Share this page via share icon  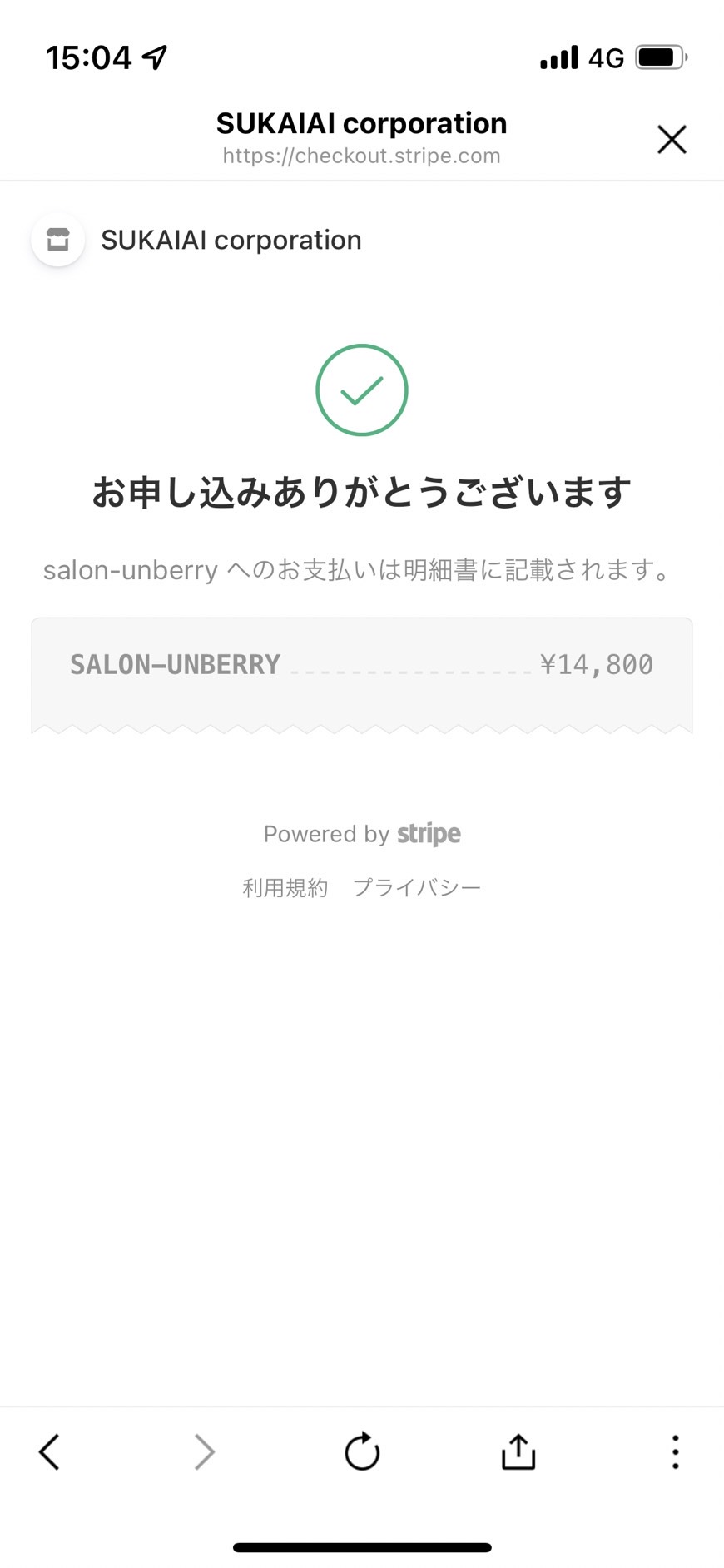[518, 1451]
